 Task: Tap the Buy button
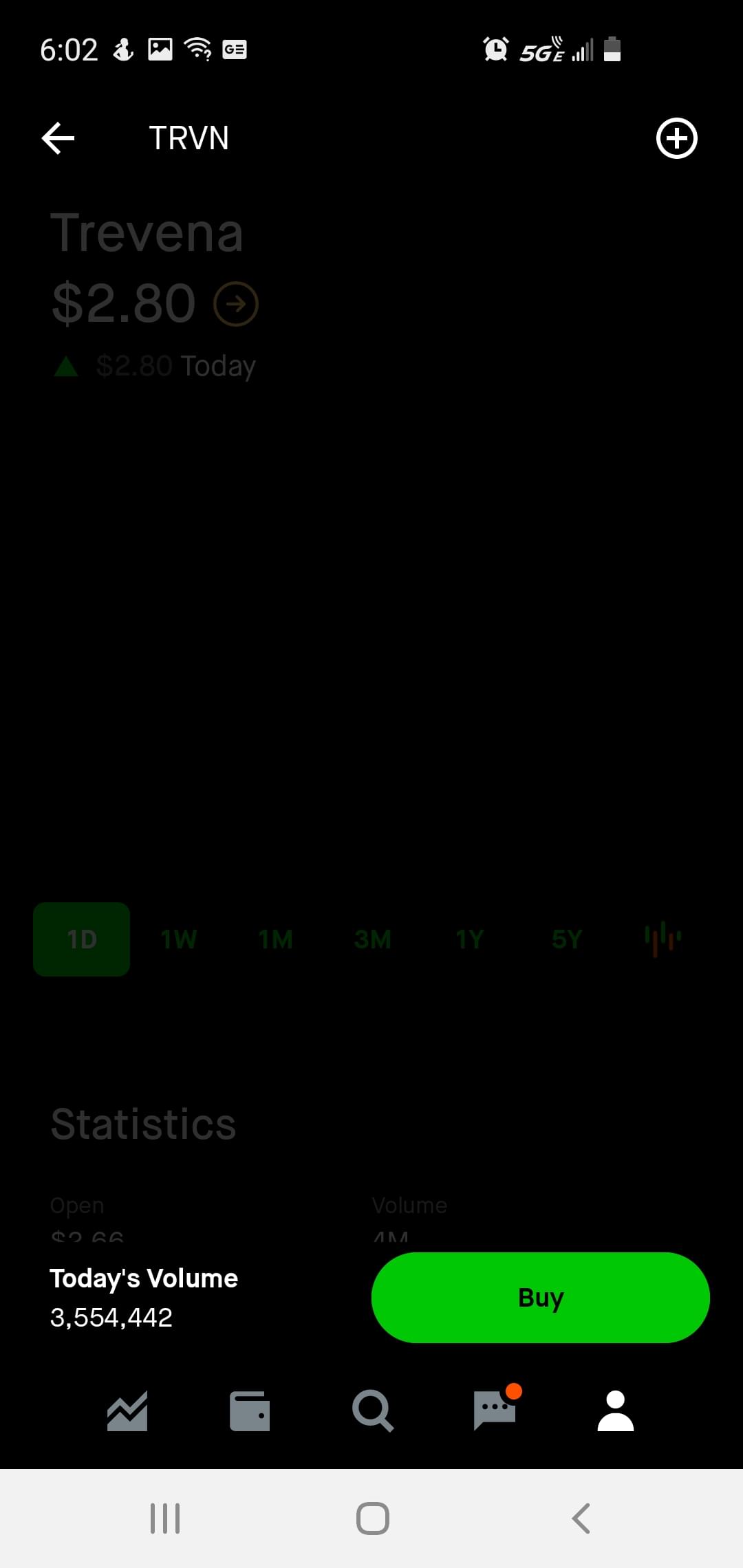point(540,1297)
